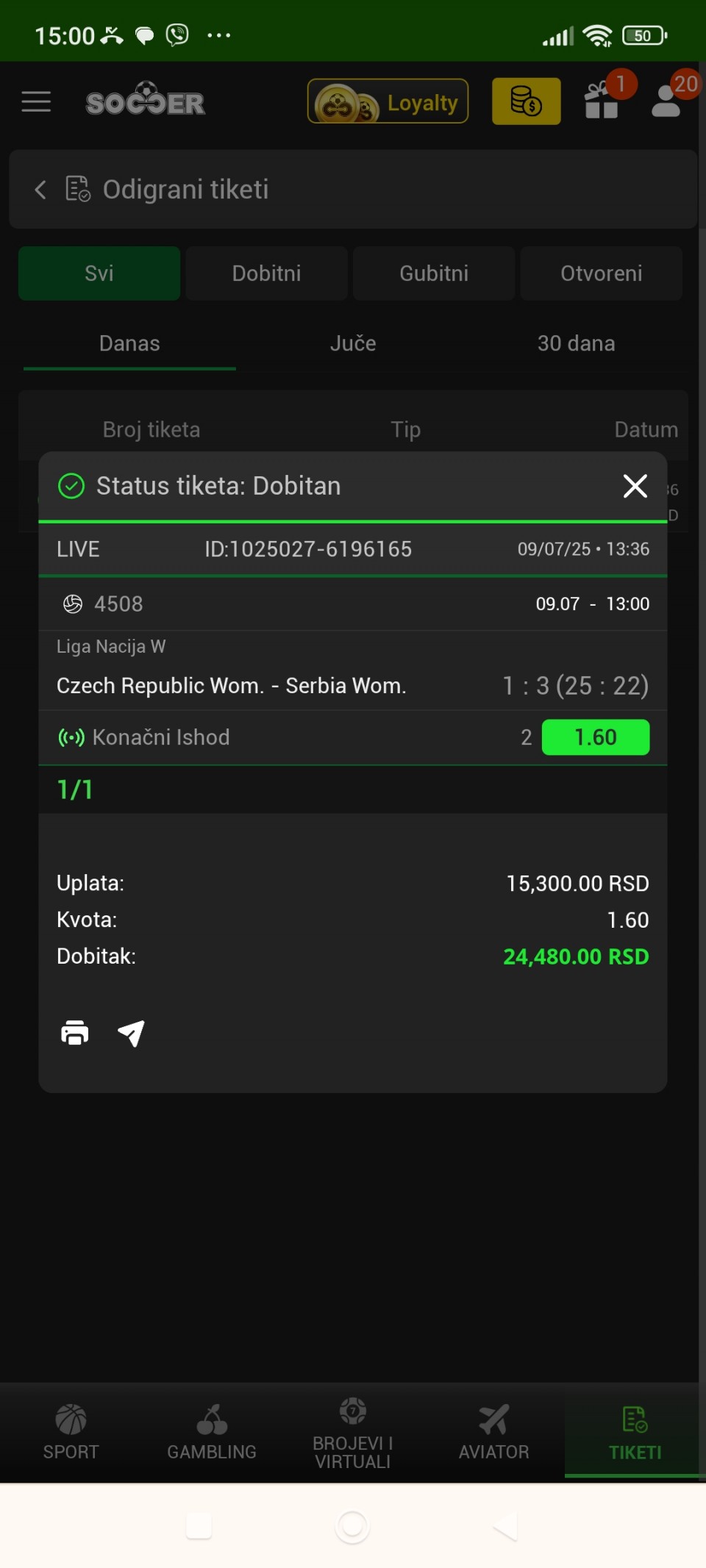Filter by Gubitni tickets
Viewport: 706px width, 1568px height.
point(434,273)
